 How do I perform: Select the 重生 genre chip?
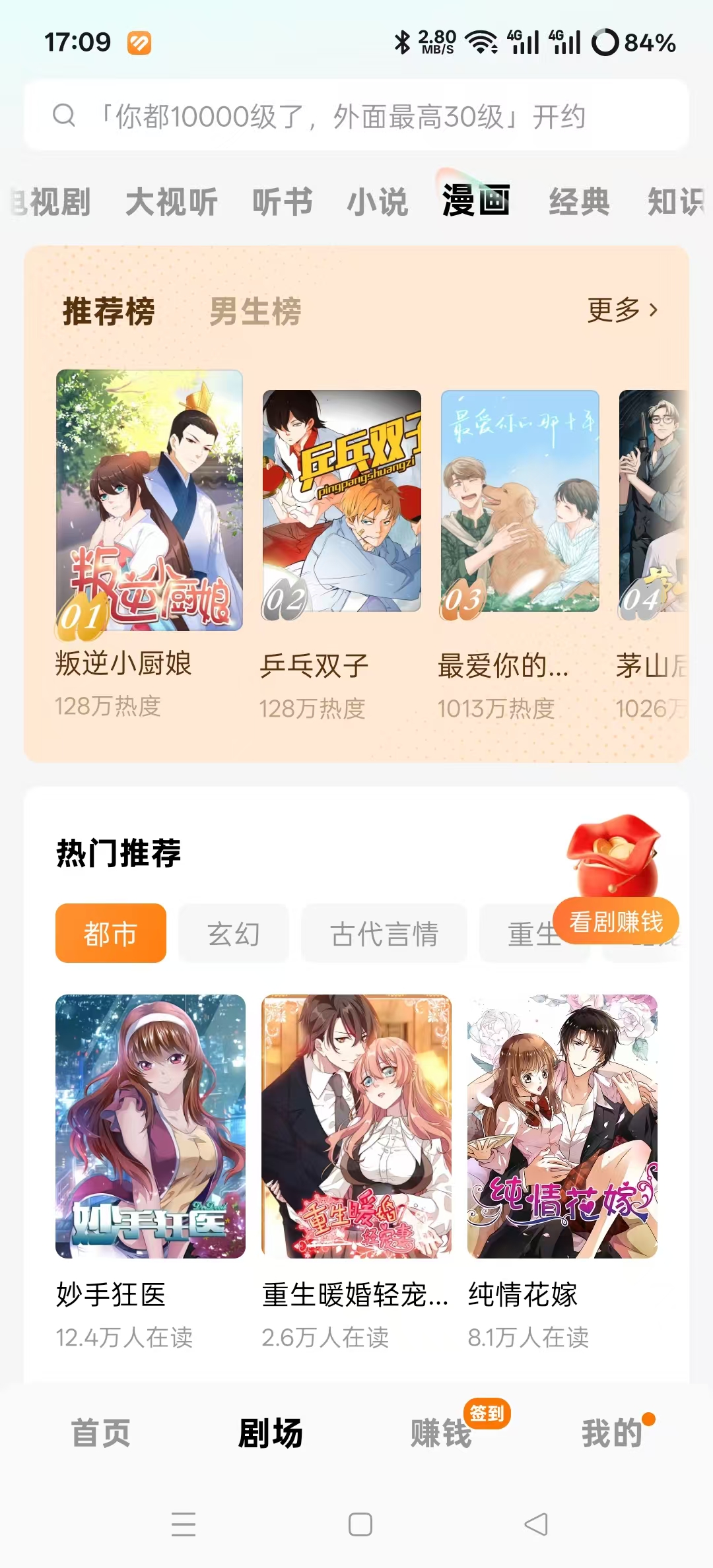click(x=533, y=932)
